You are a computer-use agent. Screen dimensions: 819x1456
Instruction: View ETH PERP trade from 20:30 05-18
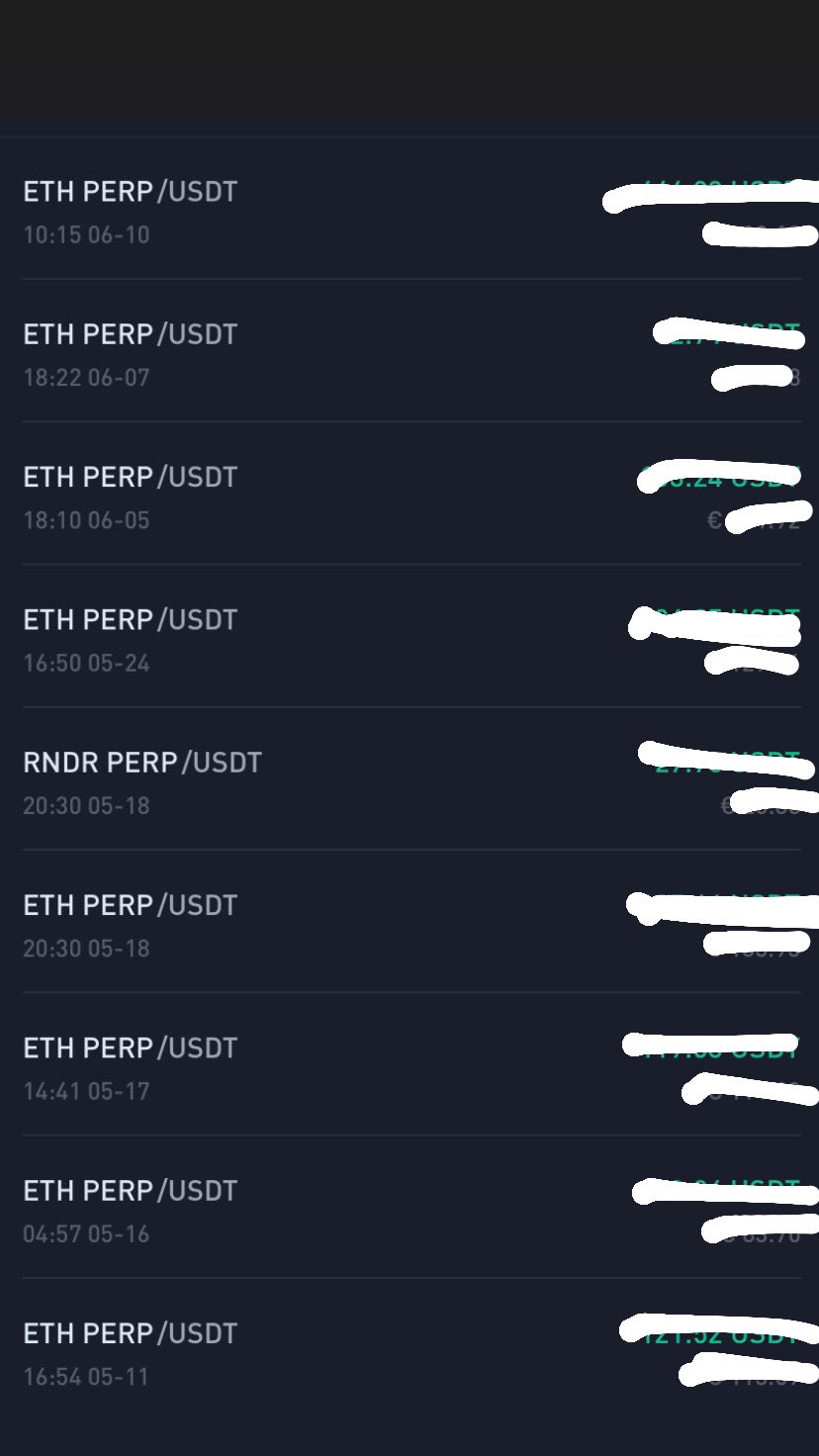click(x=409, y=921)
